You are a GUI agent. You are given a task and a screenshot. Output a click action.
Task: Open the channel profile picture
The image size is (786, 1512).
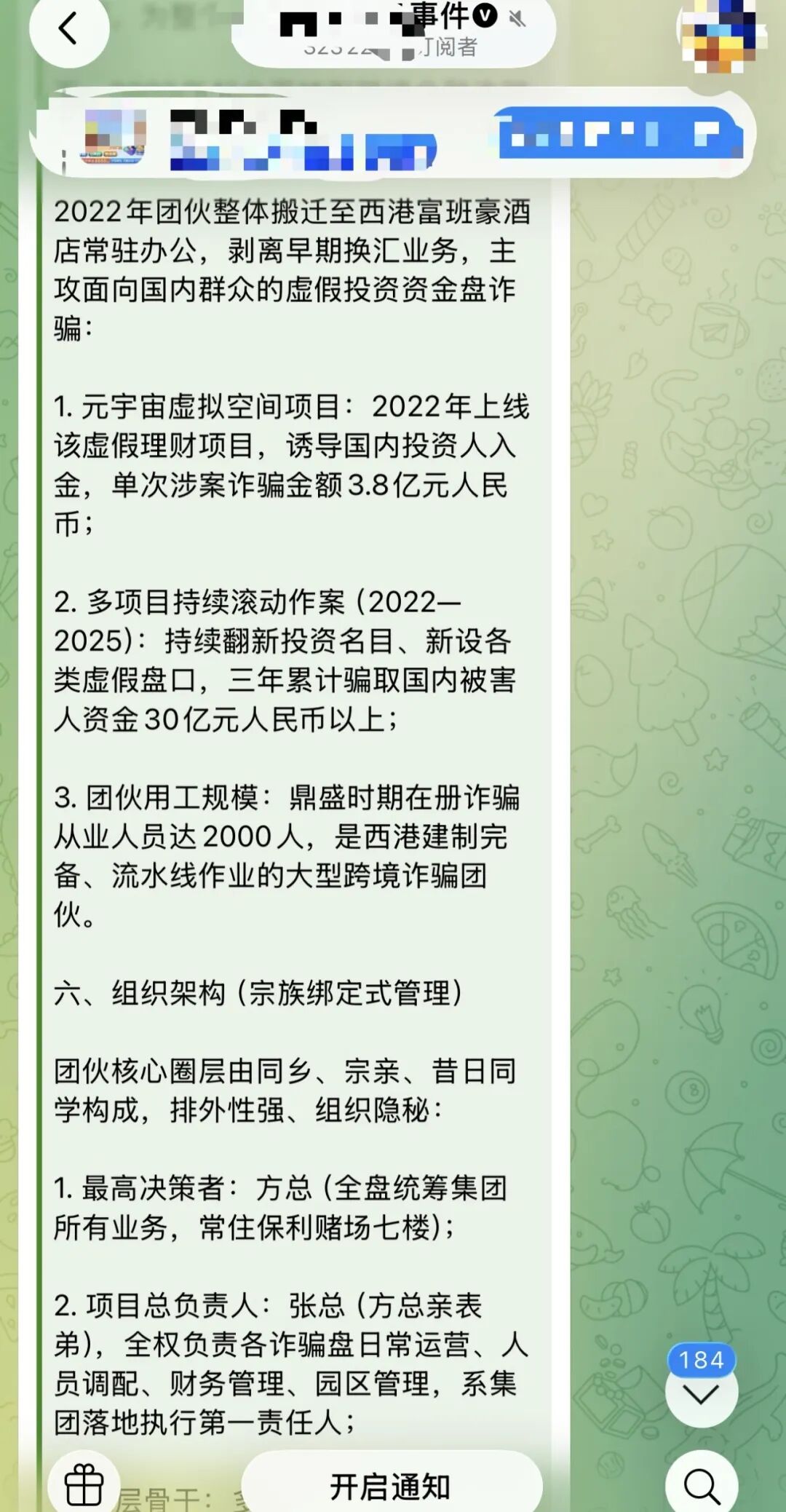[720, 33]
